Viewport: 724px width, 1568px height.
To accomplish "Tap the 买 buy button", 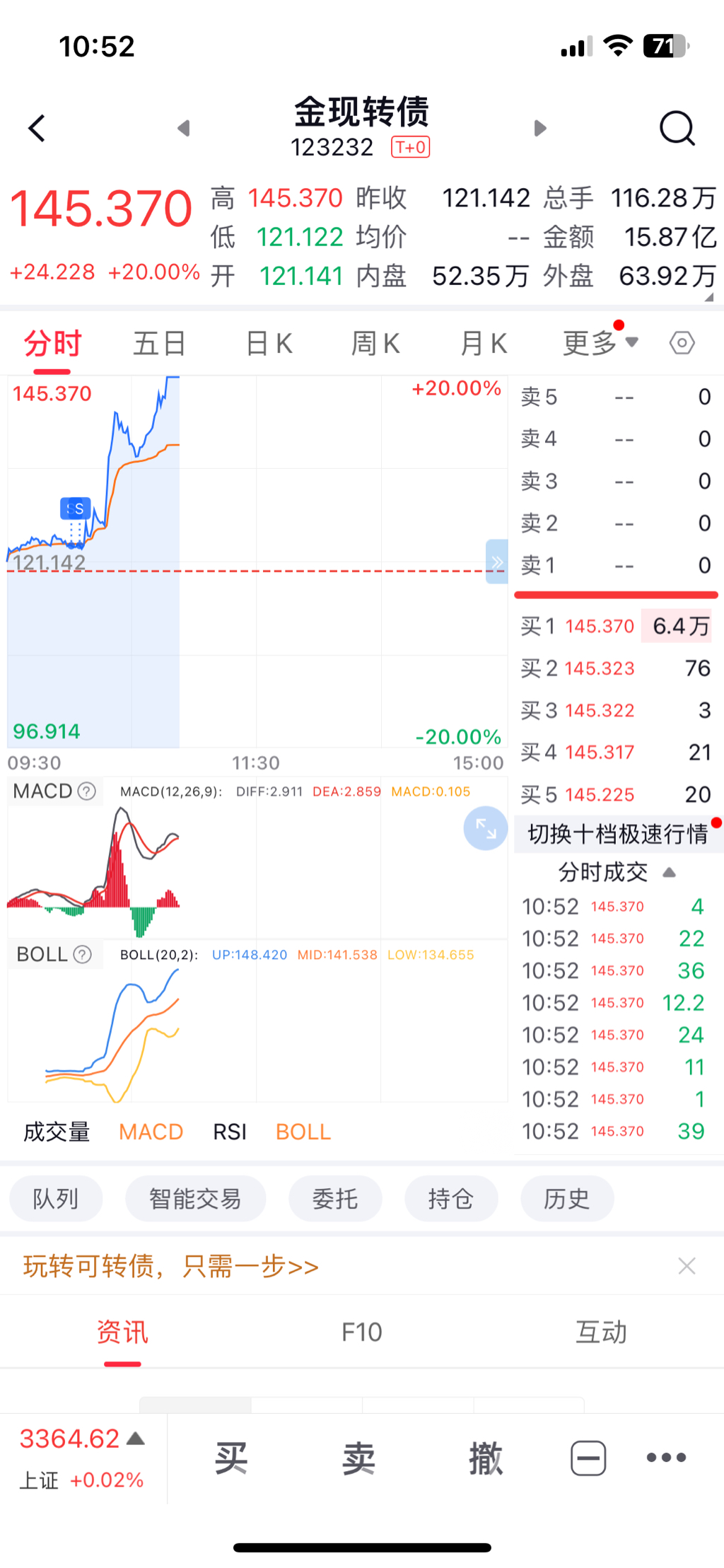I will [x=231, y=1458].
